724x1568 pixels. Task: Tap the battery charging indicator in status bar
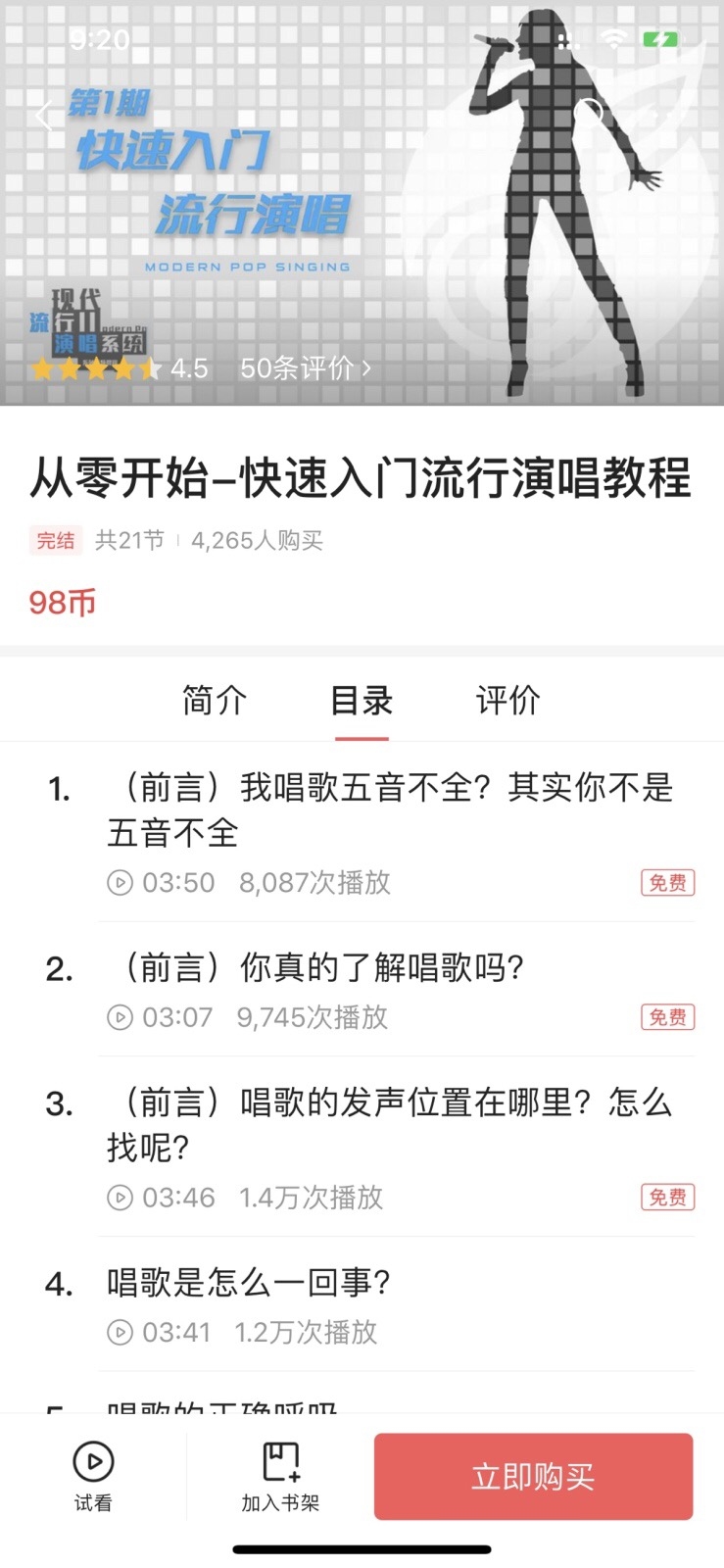tap(659, 39)
